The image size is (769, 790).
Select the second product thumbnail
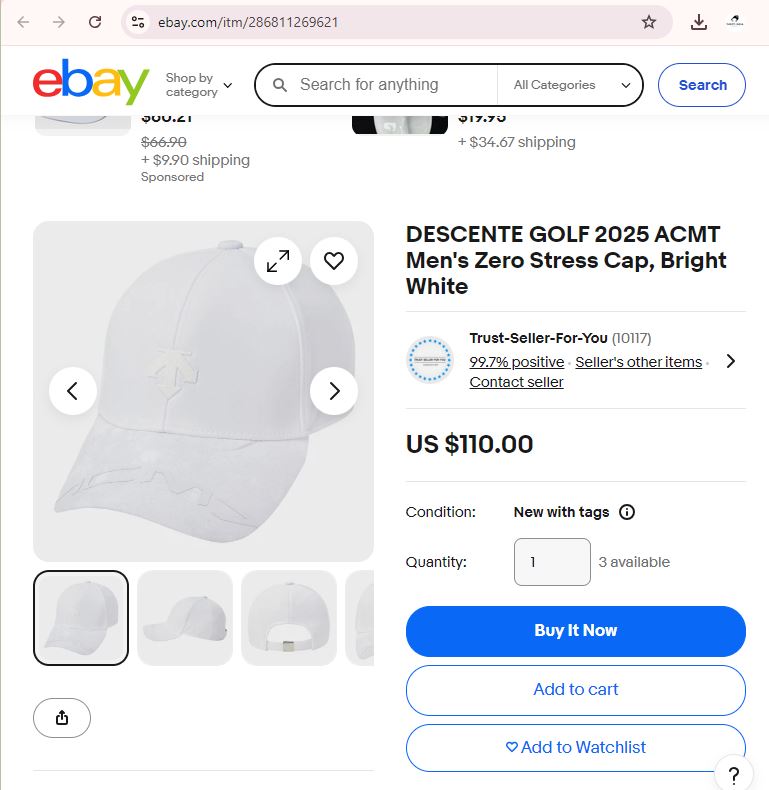tap(184, 617)
